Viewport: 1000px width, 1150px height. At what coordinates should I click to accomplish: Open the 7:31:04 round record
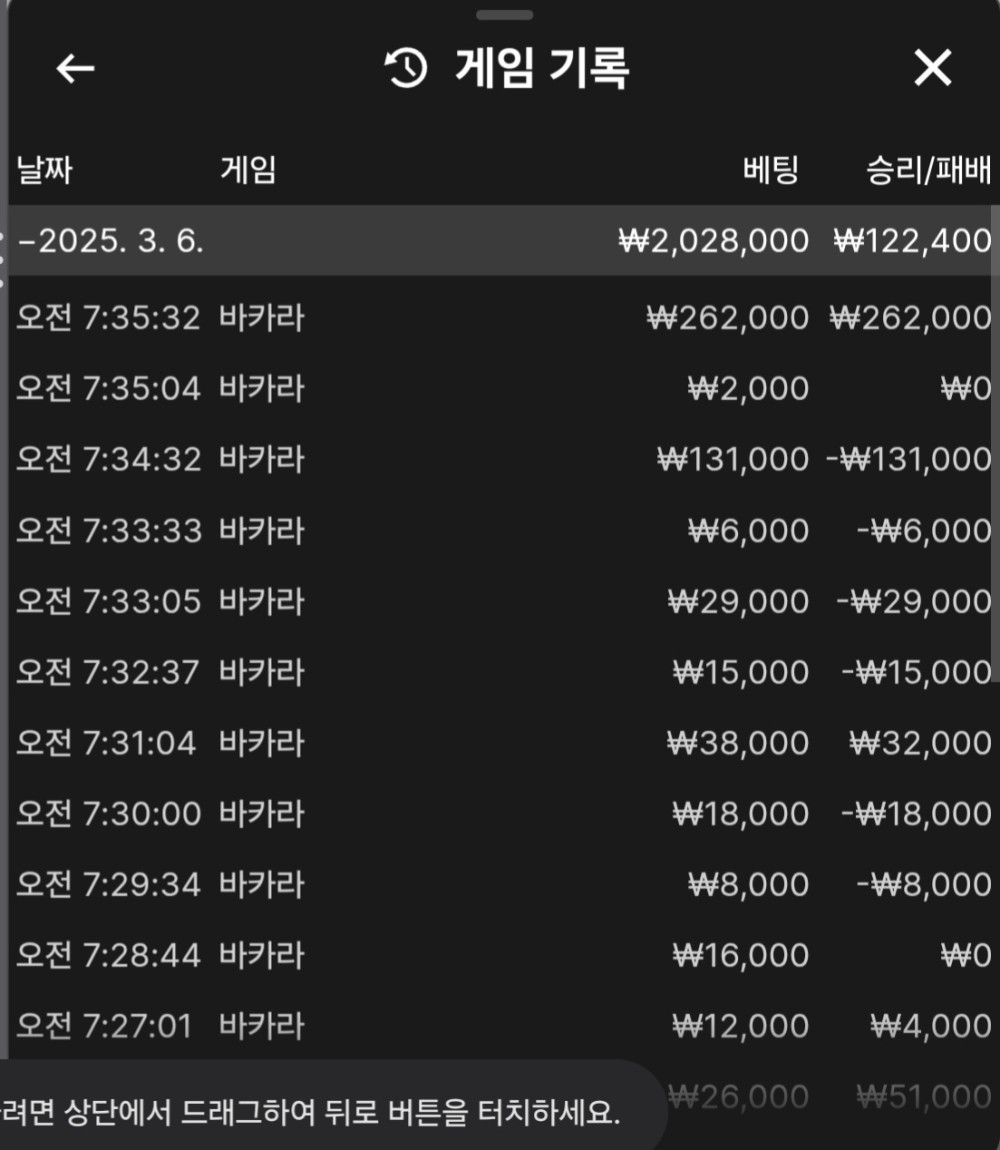(500, 743)
